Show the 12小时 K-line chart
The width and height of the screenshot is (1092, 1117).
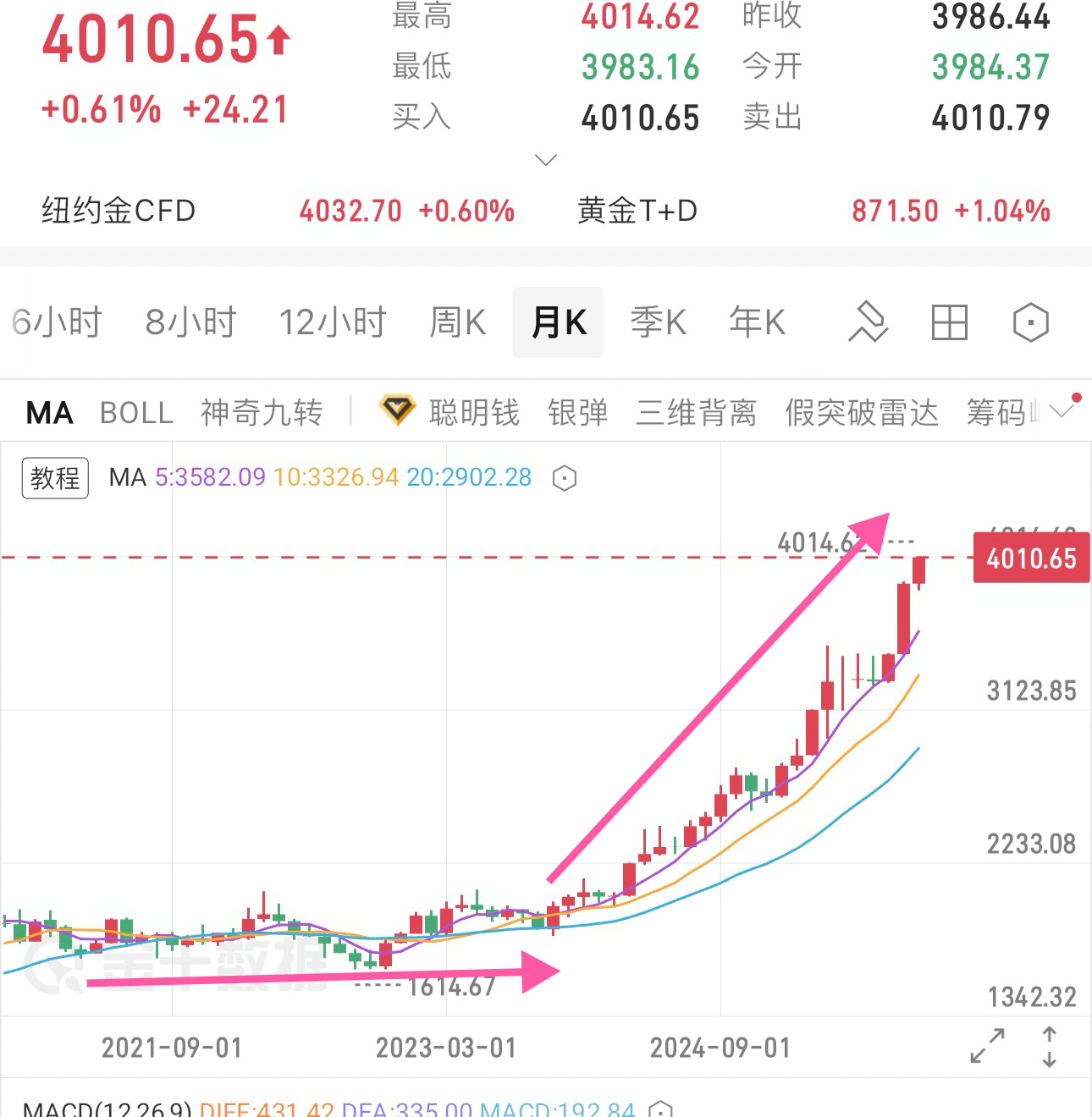tap(333, 322)
